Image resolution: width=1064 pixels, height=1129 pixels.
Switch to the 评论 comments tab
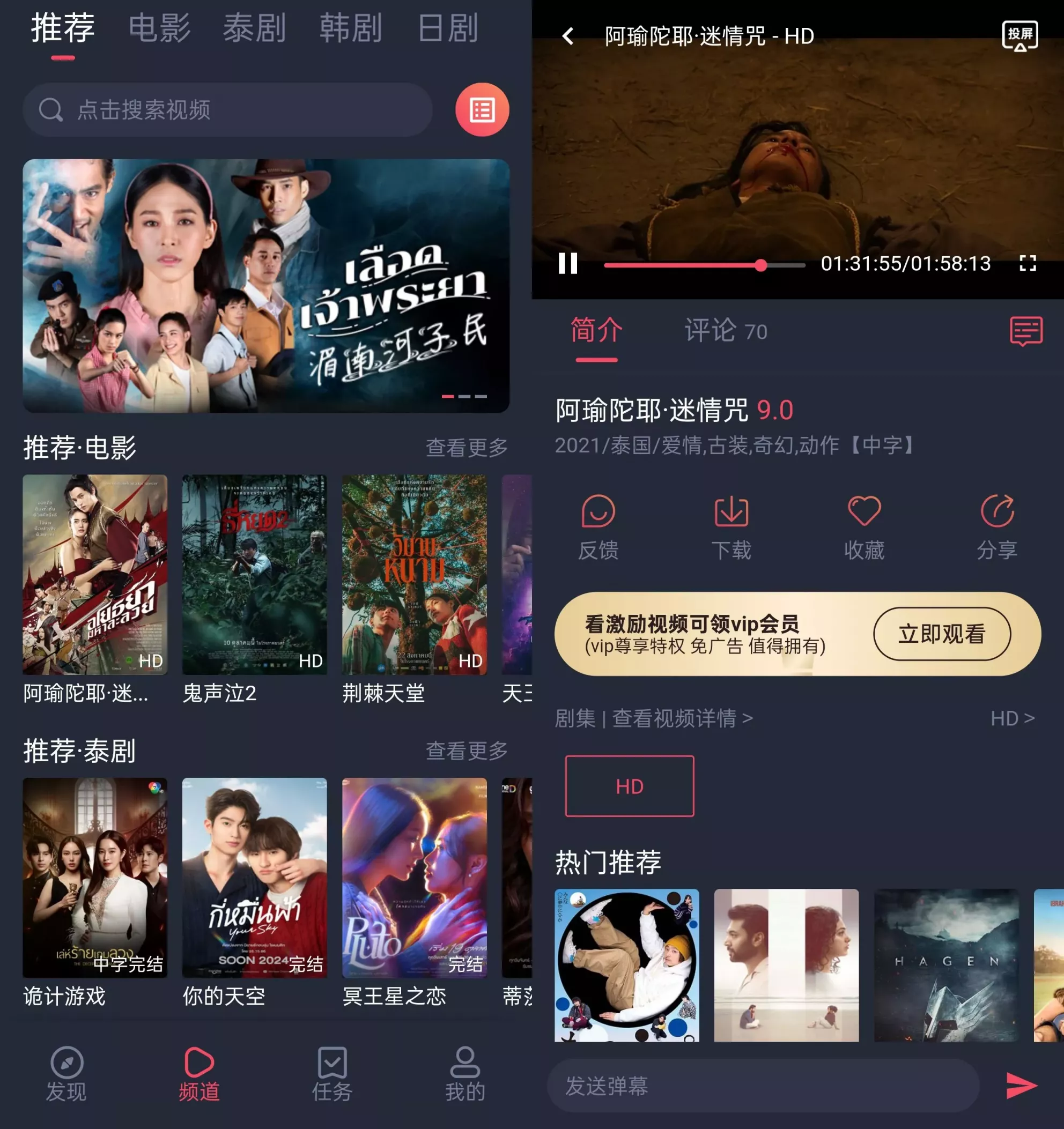[711, 332]
